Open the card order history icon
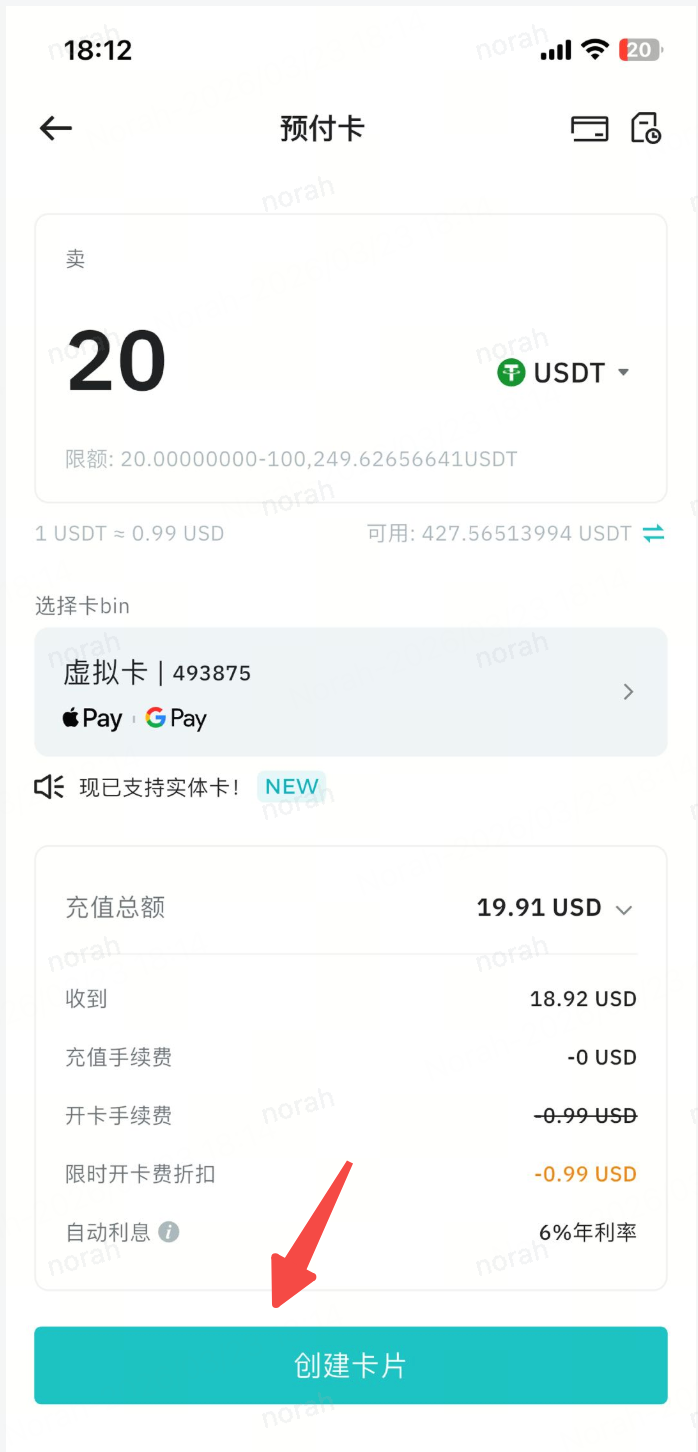 (646, 128)
